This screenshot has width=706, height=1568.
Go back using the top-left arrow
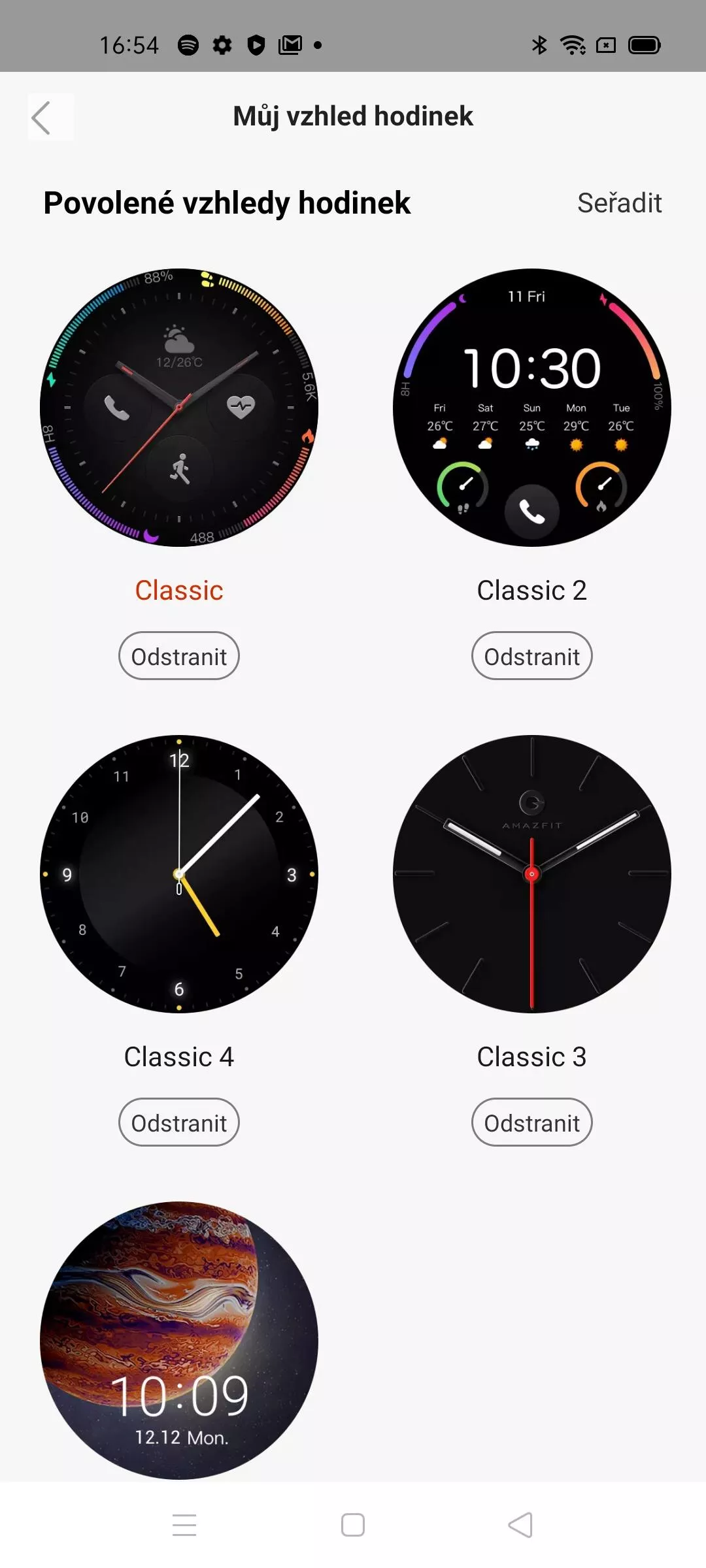coord(50,118)
